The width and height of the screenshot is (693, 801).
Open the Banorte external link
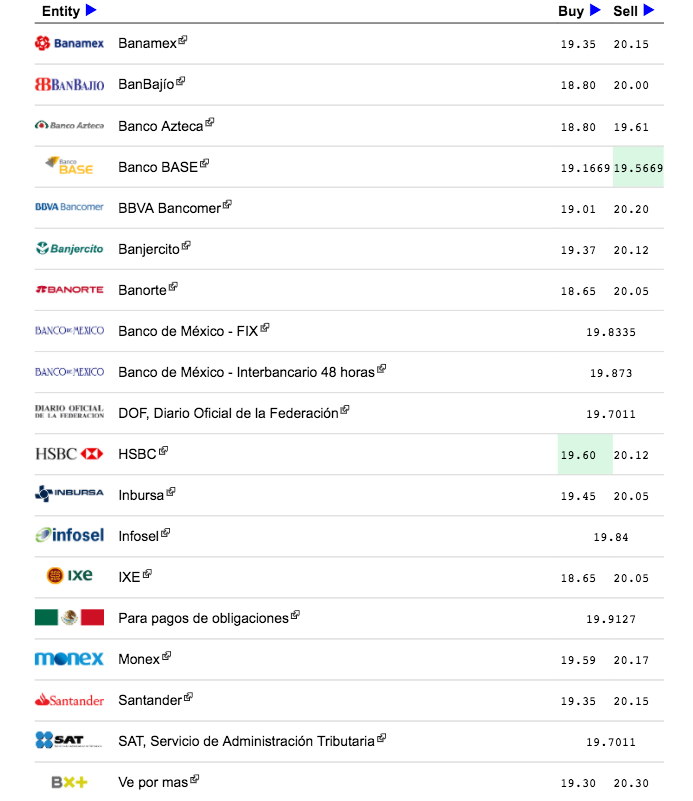coord(143,290)
